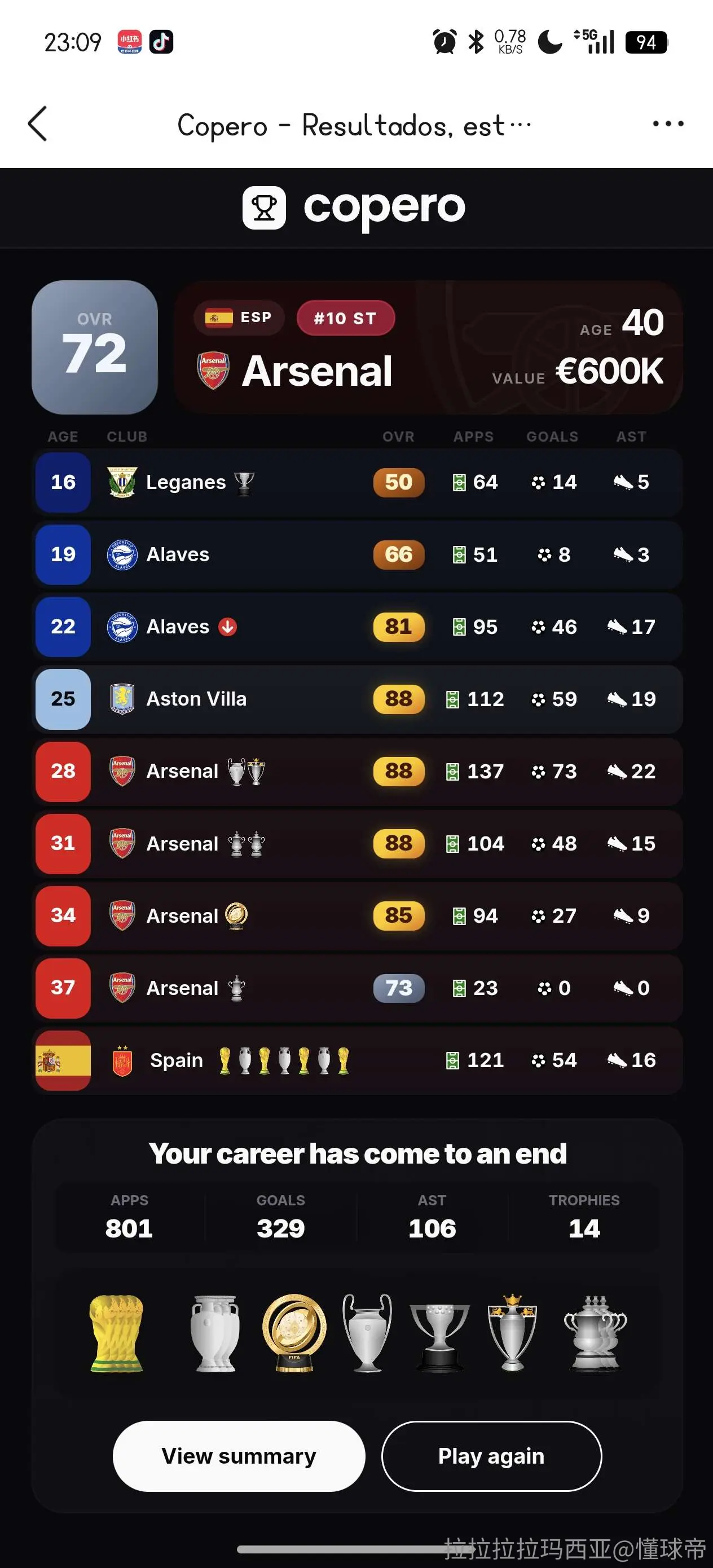Tap View summary button

pos(239,1455)
